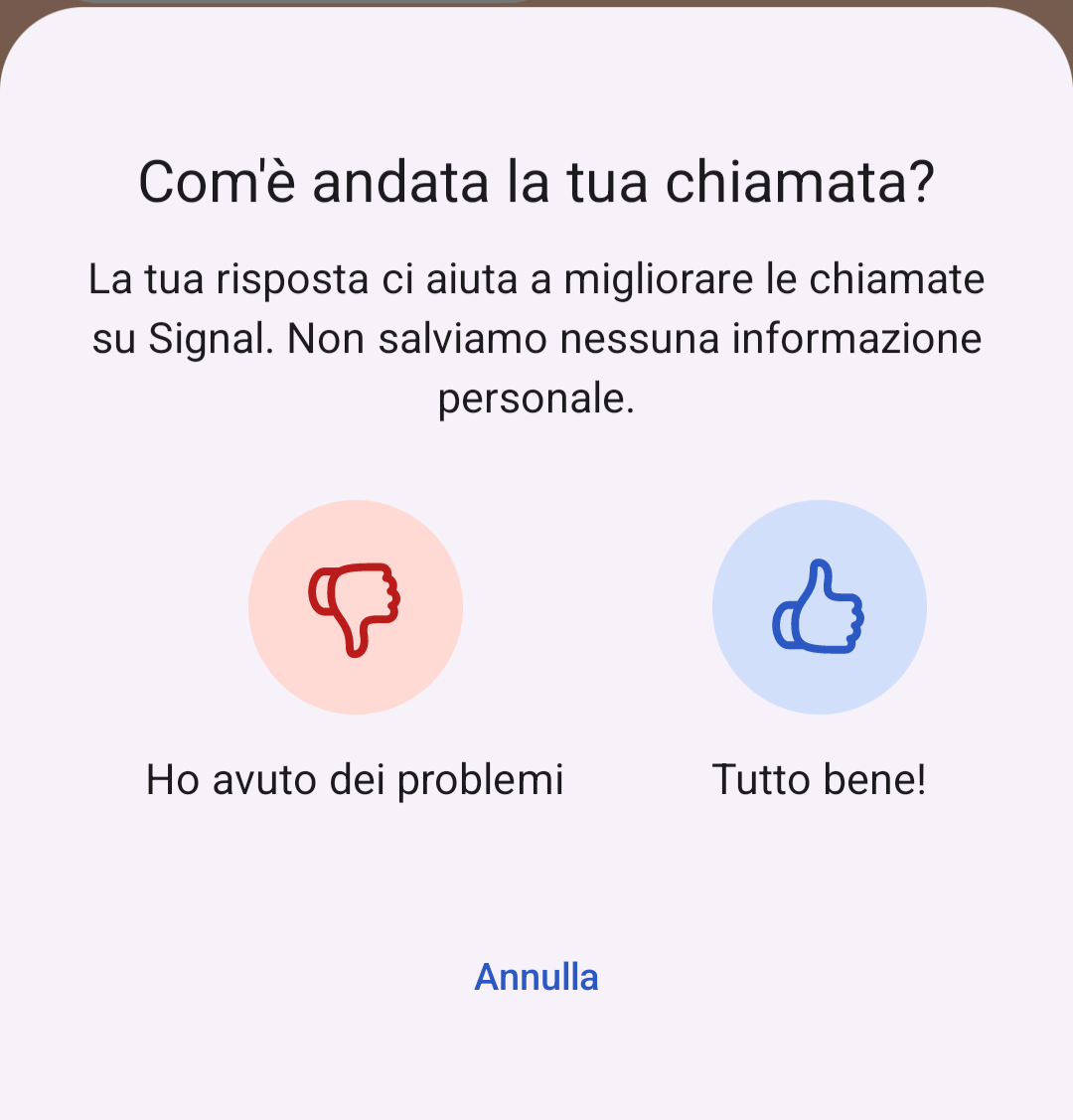
Task: Choose the thumbs up "Tutto bene!"
Action: [819, 607]
